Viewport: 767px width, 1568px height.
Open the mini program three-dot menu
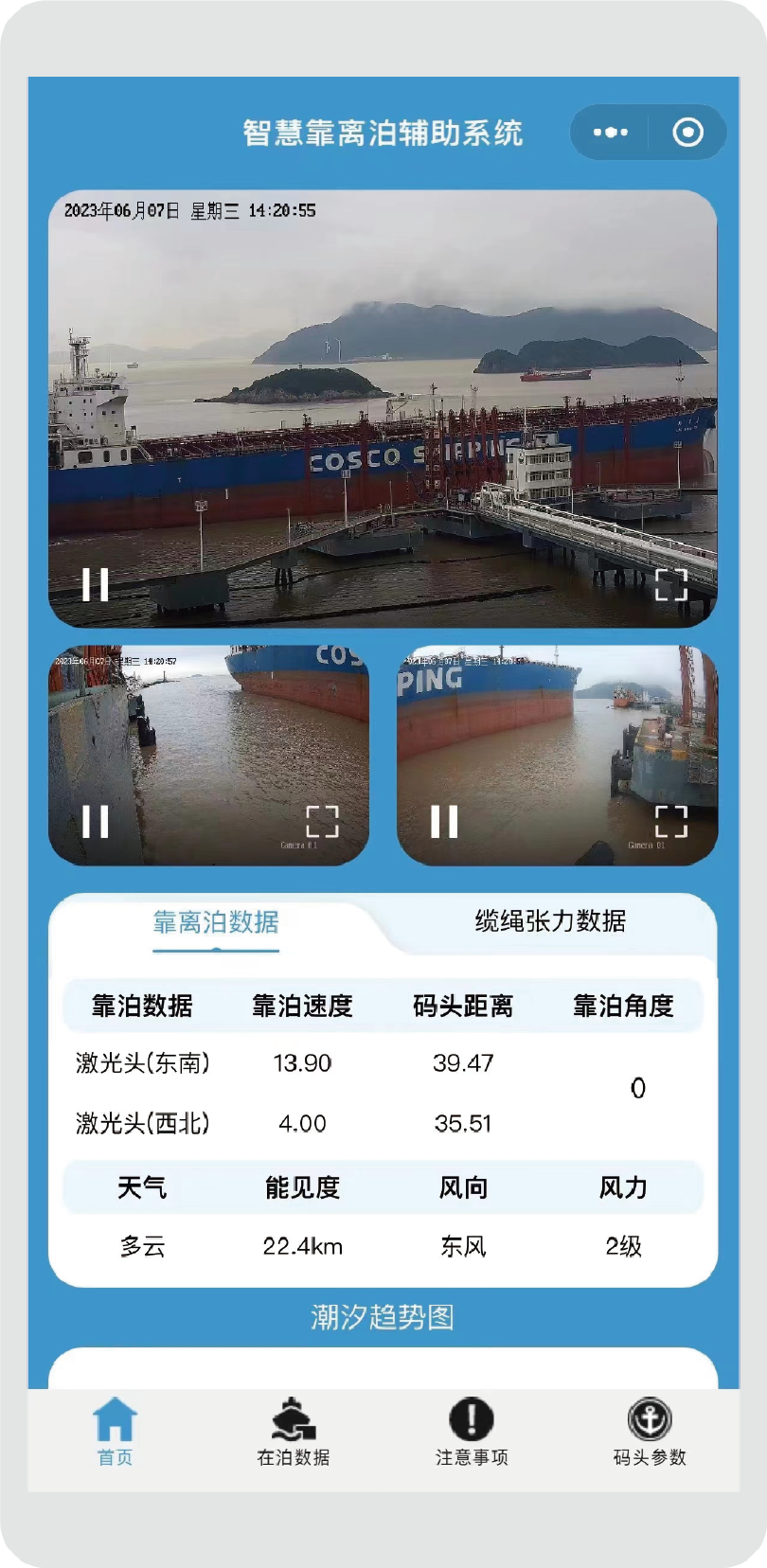610,133
